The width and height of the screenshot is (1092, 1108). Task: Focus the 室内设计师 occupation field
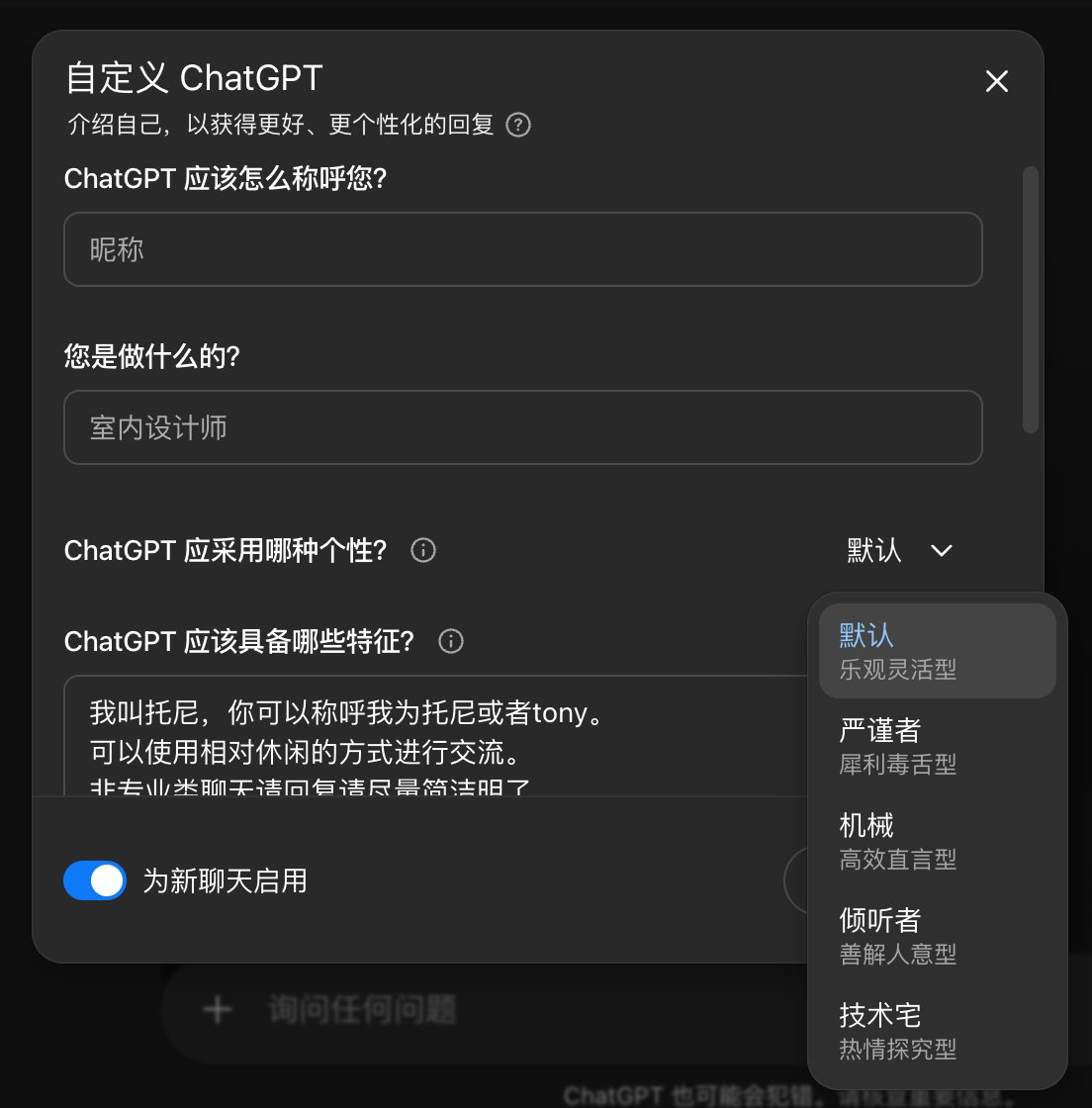coord(522,427)
